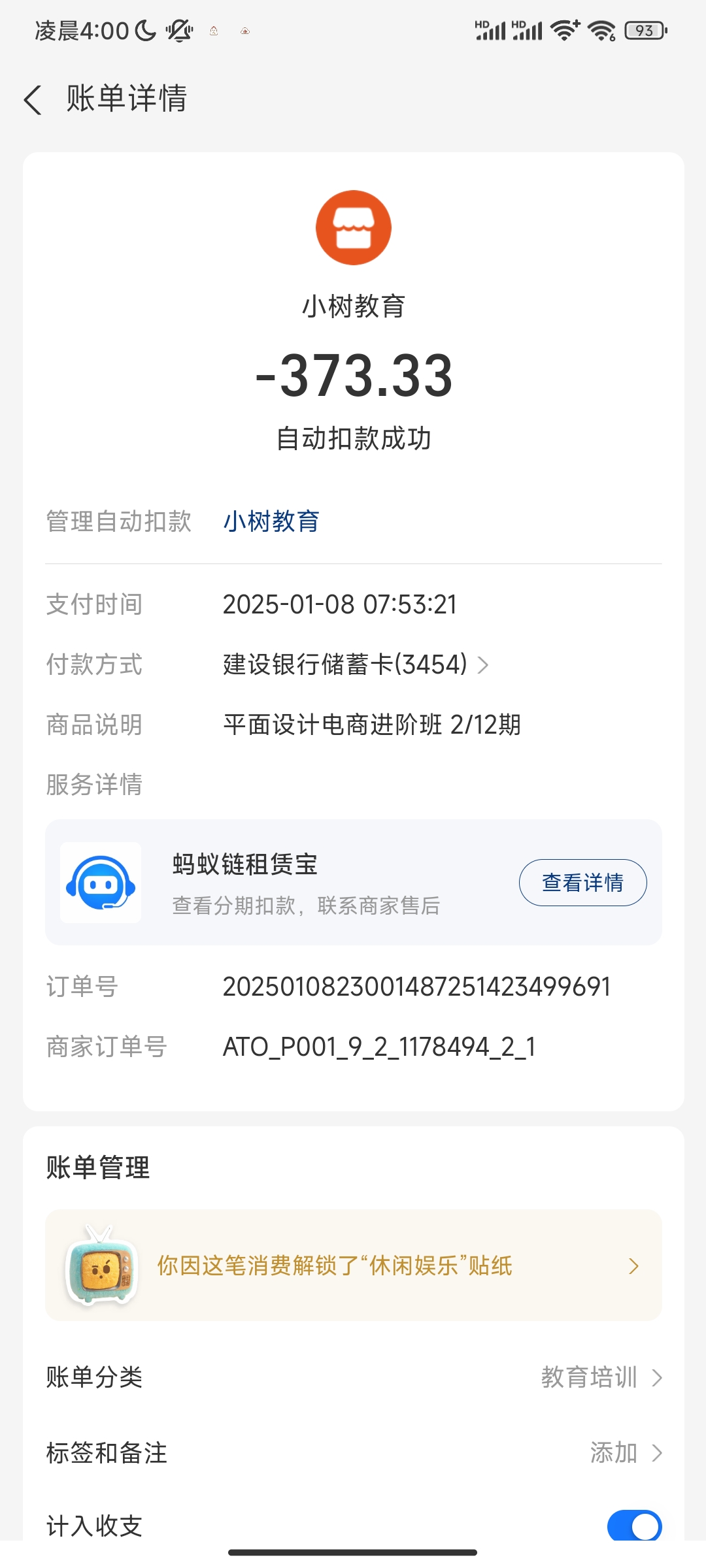
Task: Open the 休闲娱乐 sticker unlocked banner
Action: coord(353,1266)
